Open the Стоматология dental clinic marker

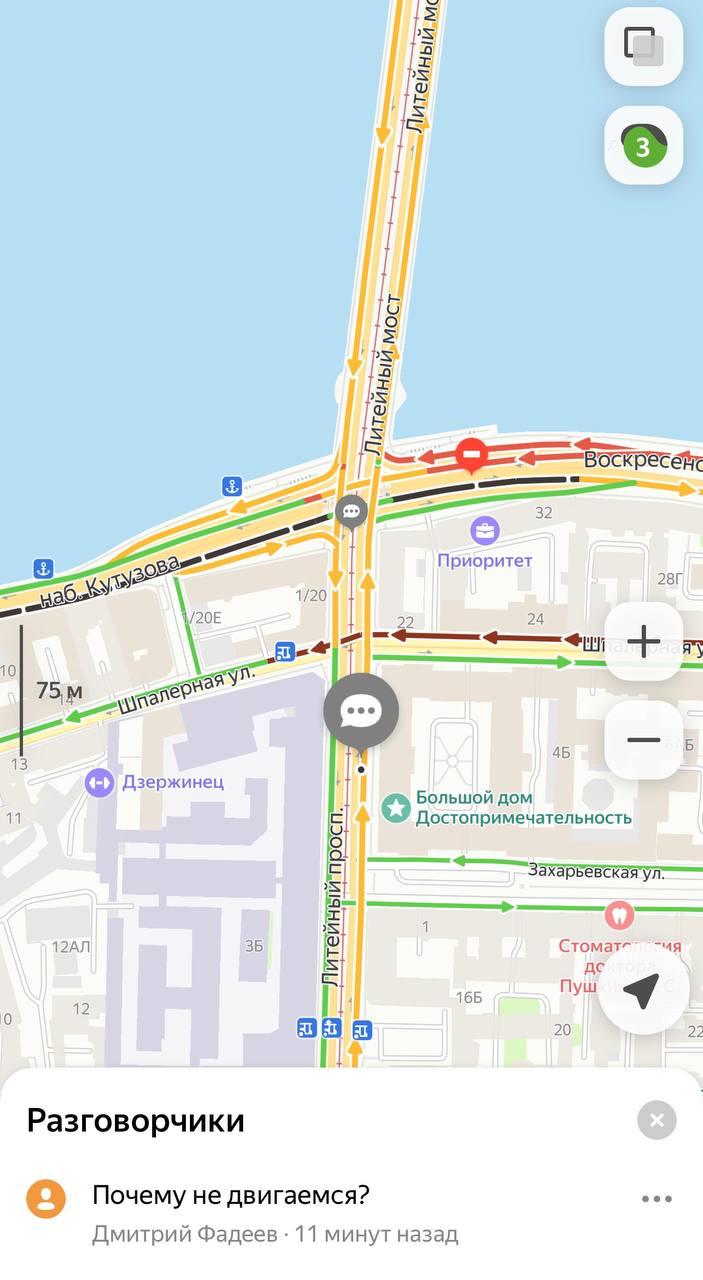619,913
